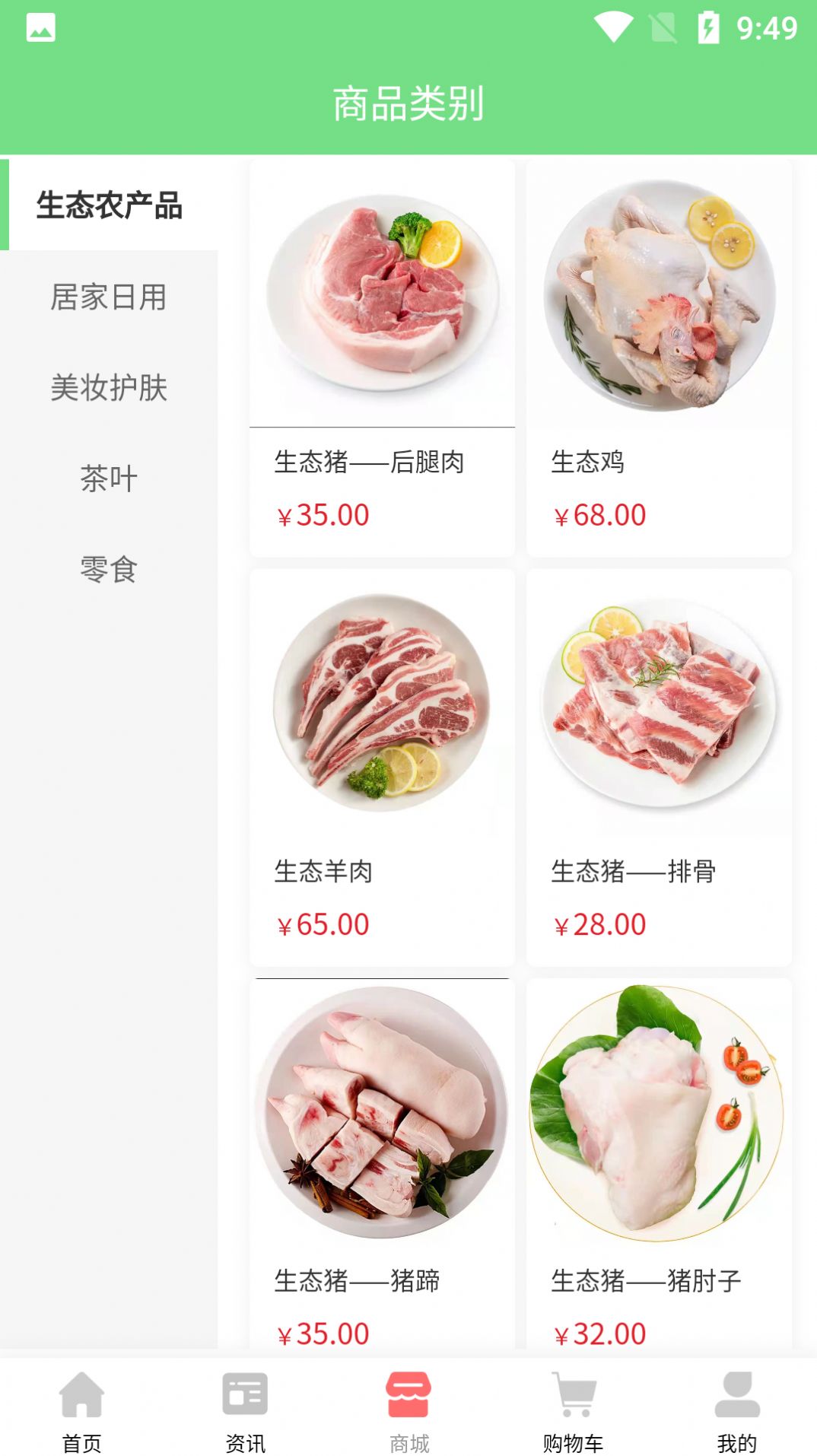Select the 生态农产品 category
Screen dimensions: 817x1456
tap(110, 205)
